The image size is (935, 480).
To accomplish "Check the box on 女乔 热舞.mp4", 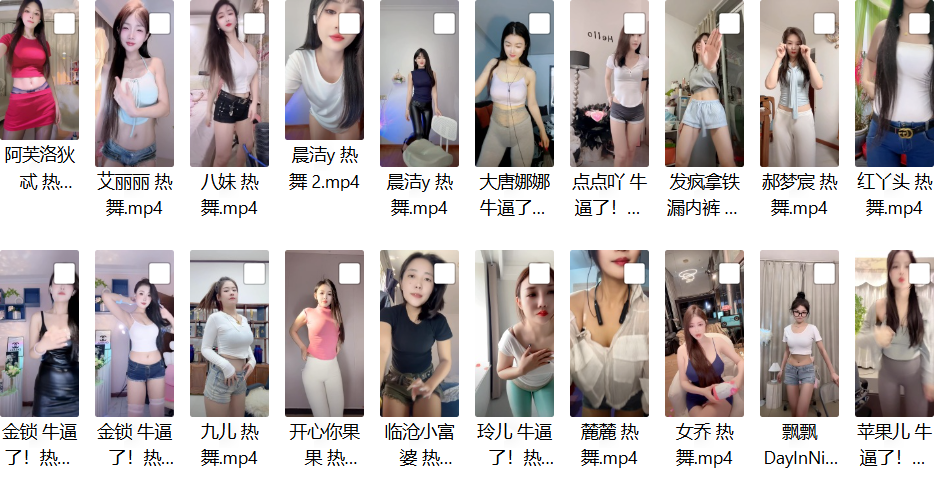I will pos(729,274).
